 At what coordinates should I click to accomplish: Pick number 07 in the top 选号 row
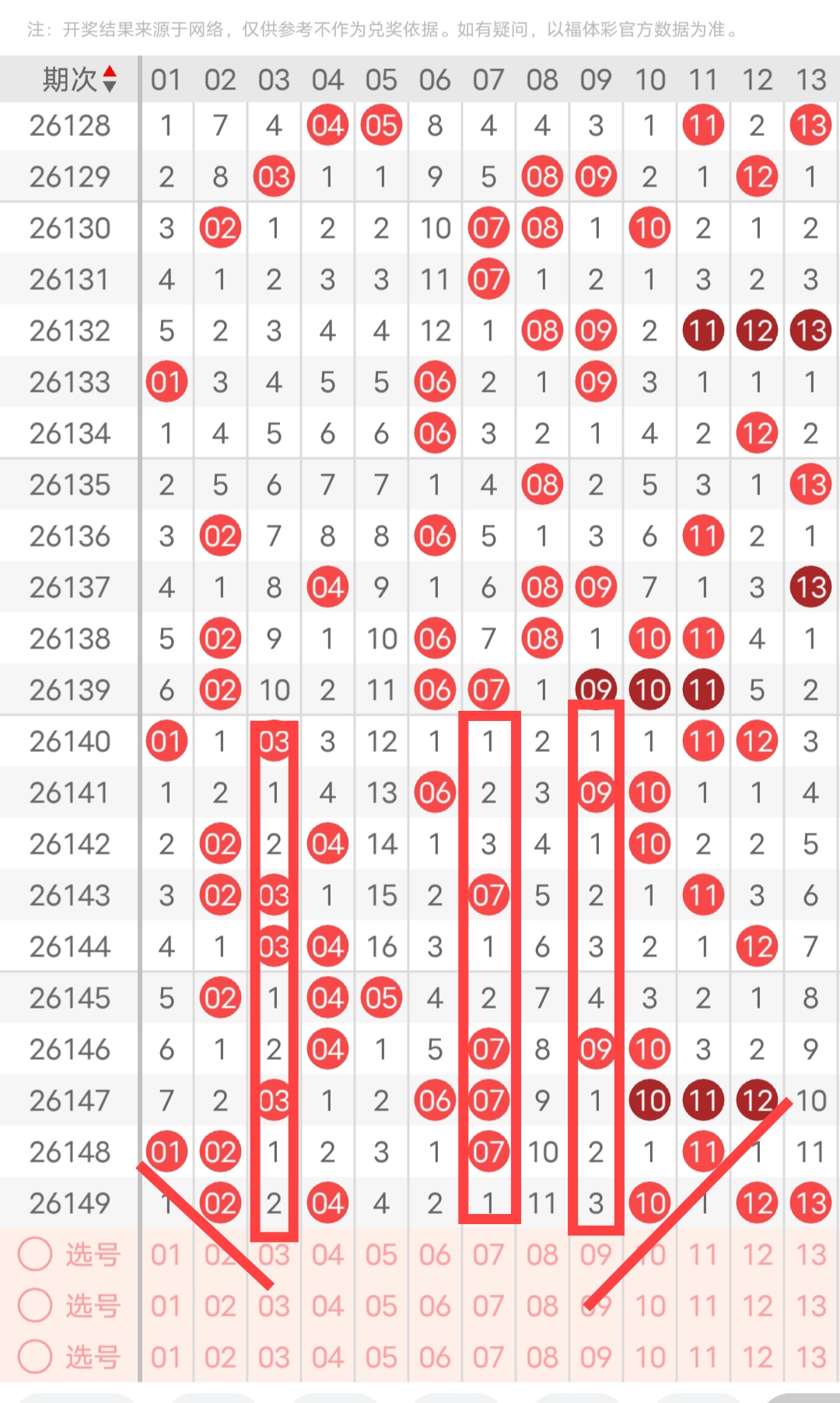coord(488,1254)
